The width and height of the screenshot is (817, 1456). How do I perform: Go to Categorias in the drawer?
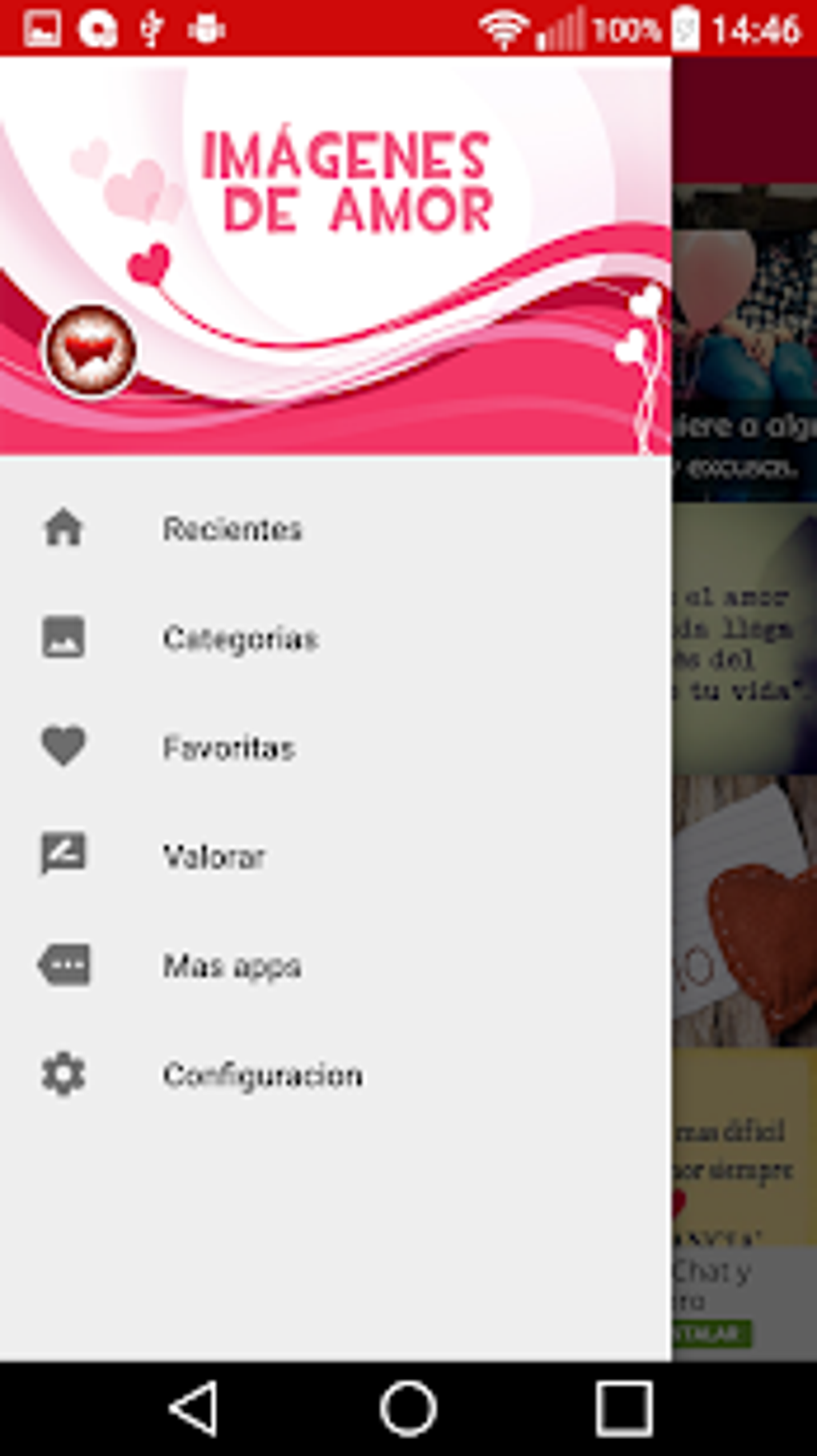tap(240, 639)
